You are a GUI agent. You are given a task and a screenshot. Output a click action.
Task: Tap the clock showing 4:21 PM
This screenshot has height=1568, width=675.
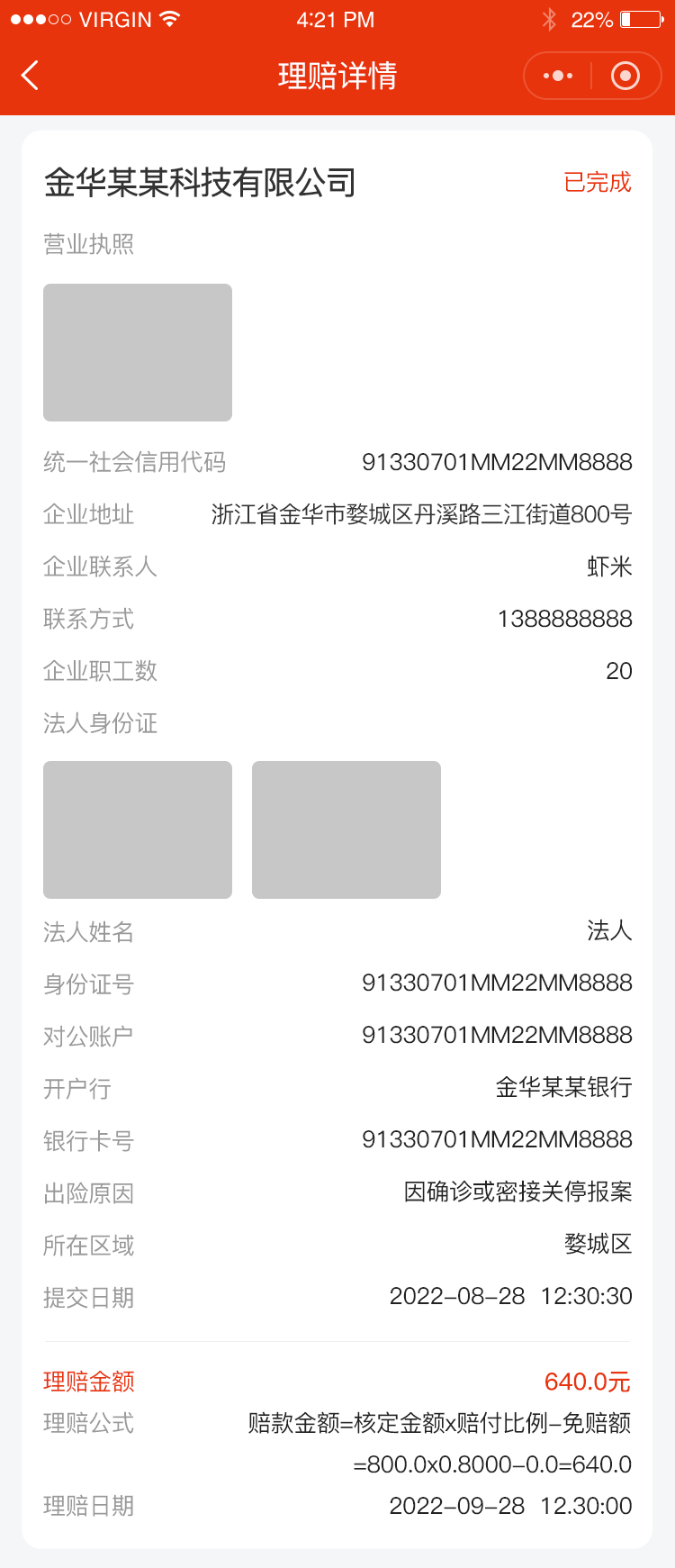[337, 19]
